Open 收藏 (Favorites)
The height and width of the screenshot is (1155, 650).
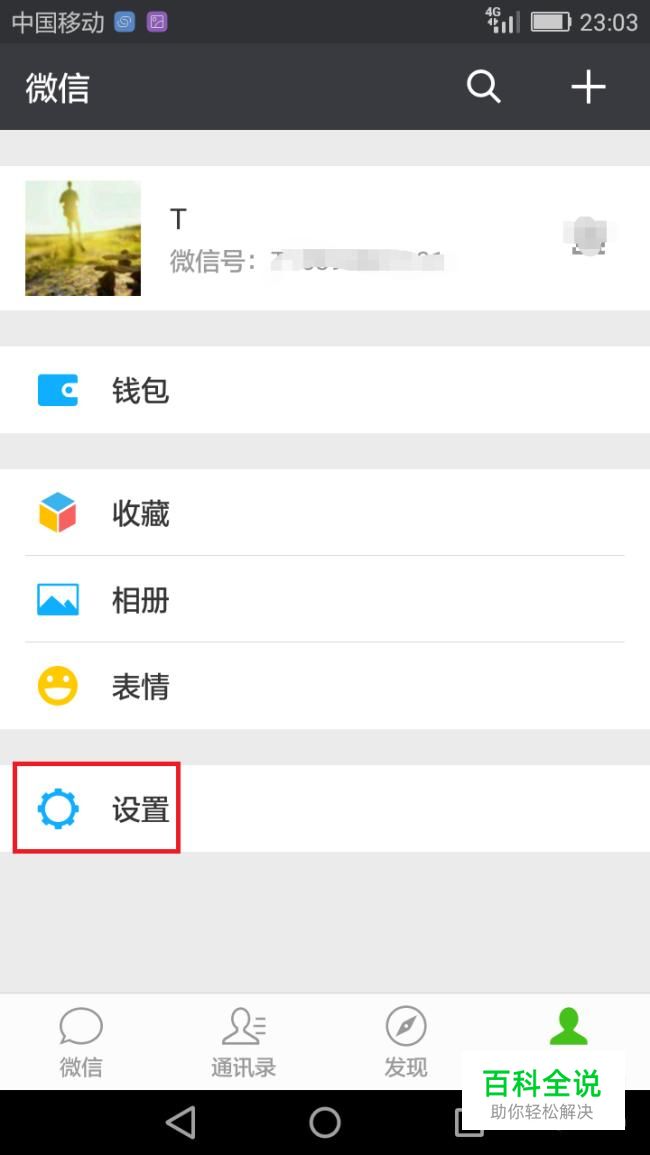324,513
